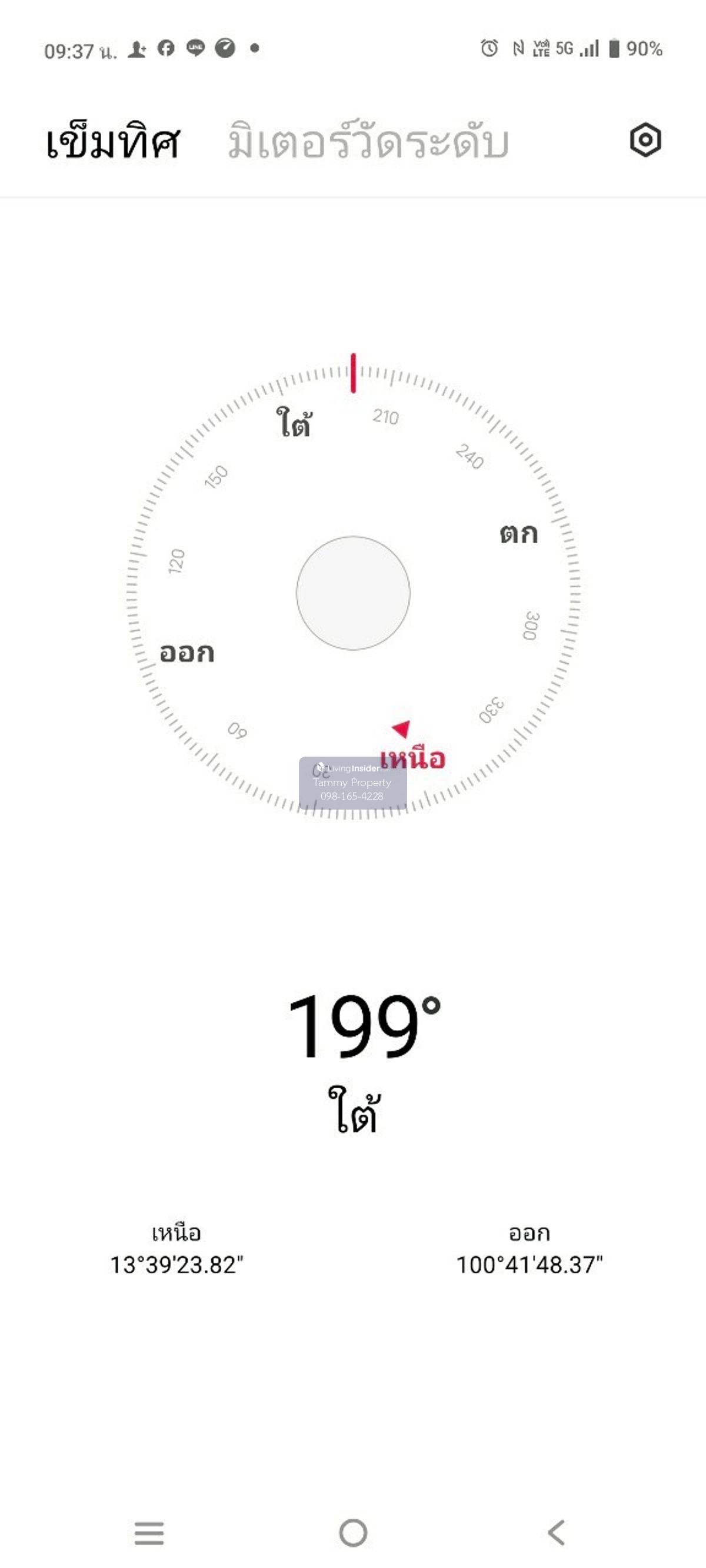The image size is (706, 1568).
Task: Select the เข็มทิศ compass tab
Action: (x=114, y=142)
